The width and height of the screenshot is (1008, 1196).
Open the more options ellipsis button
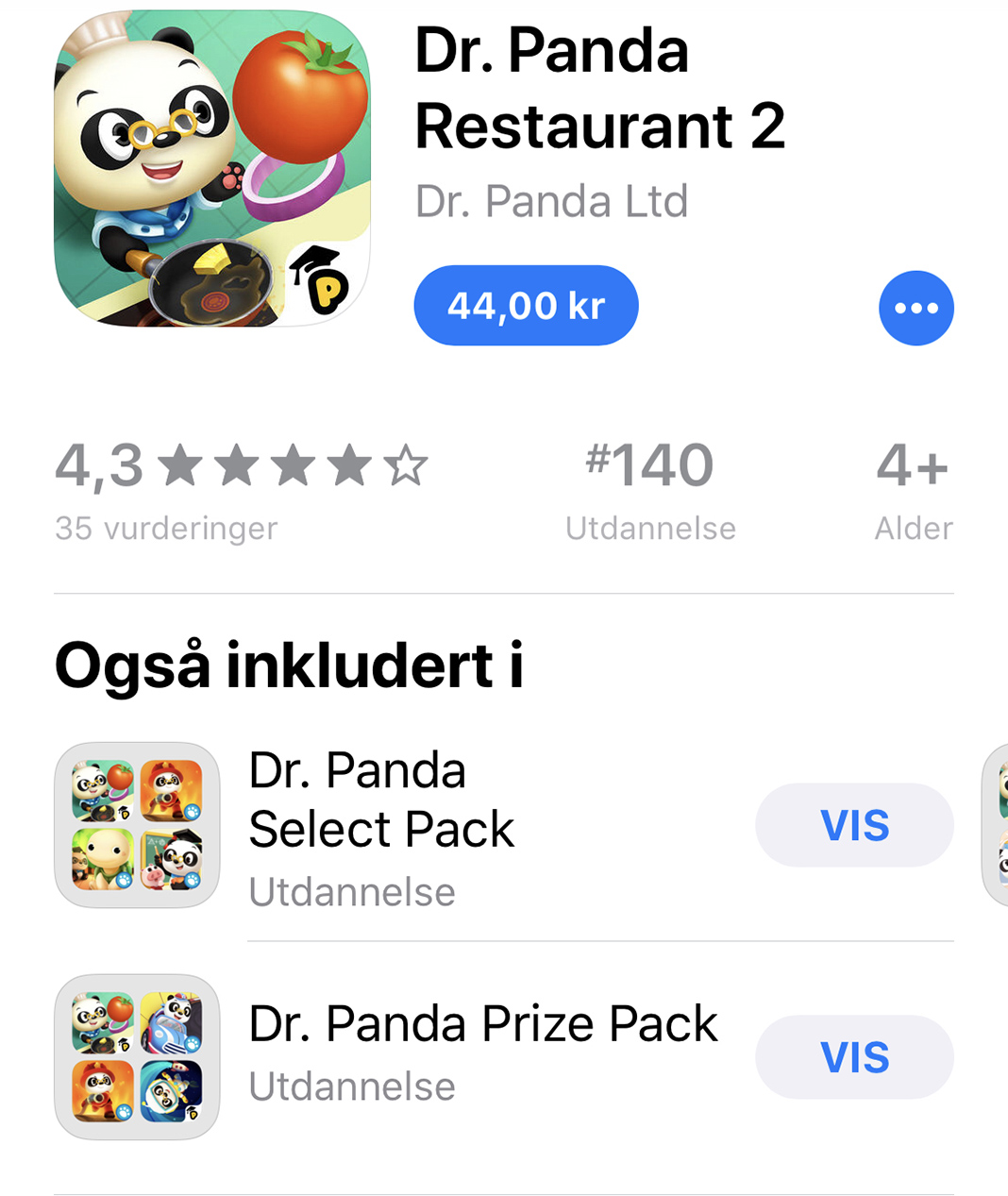pos(916,308)
